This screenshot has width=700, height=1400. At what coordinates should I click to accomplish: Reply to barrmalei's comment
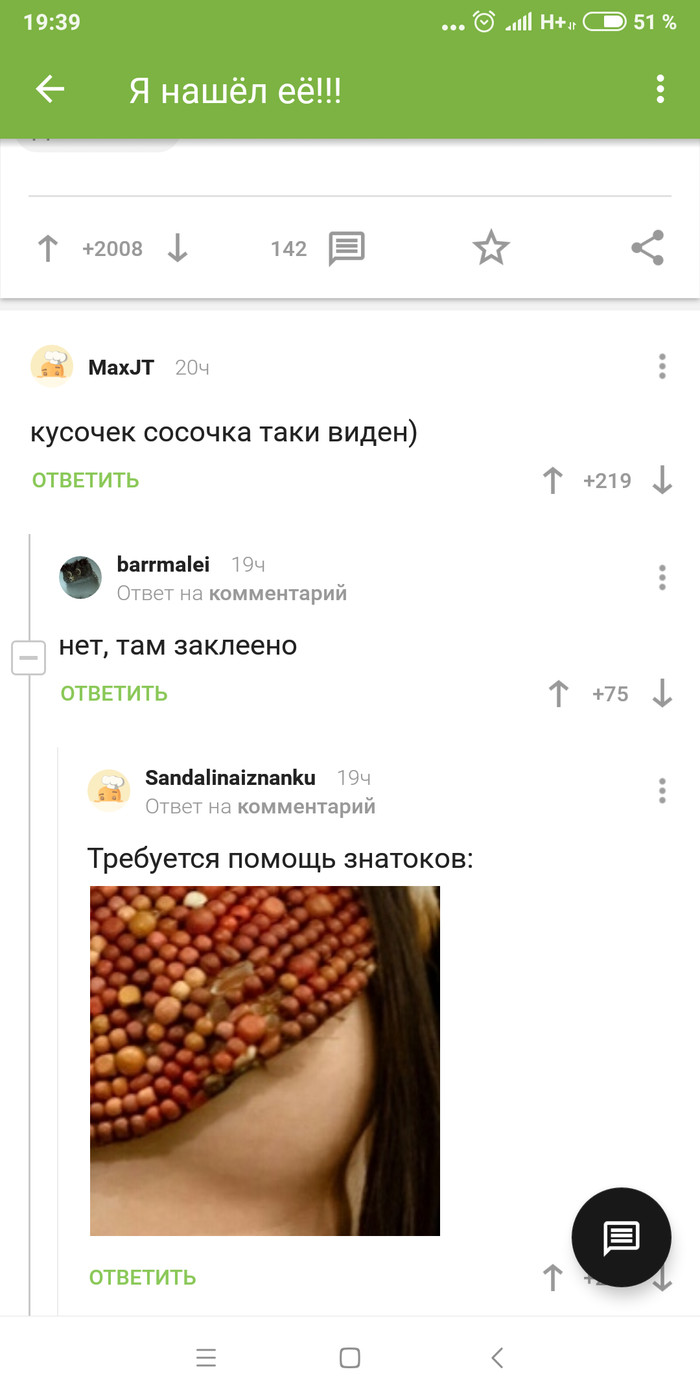click(x=114, y=693)
